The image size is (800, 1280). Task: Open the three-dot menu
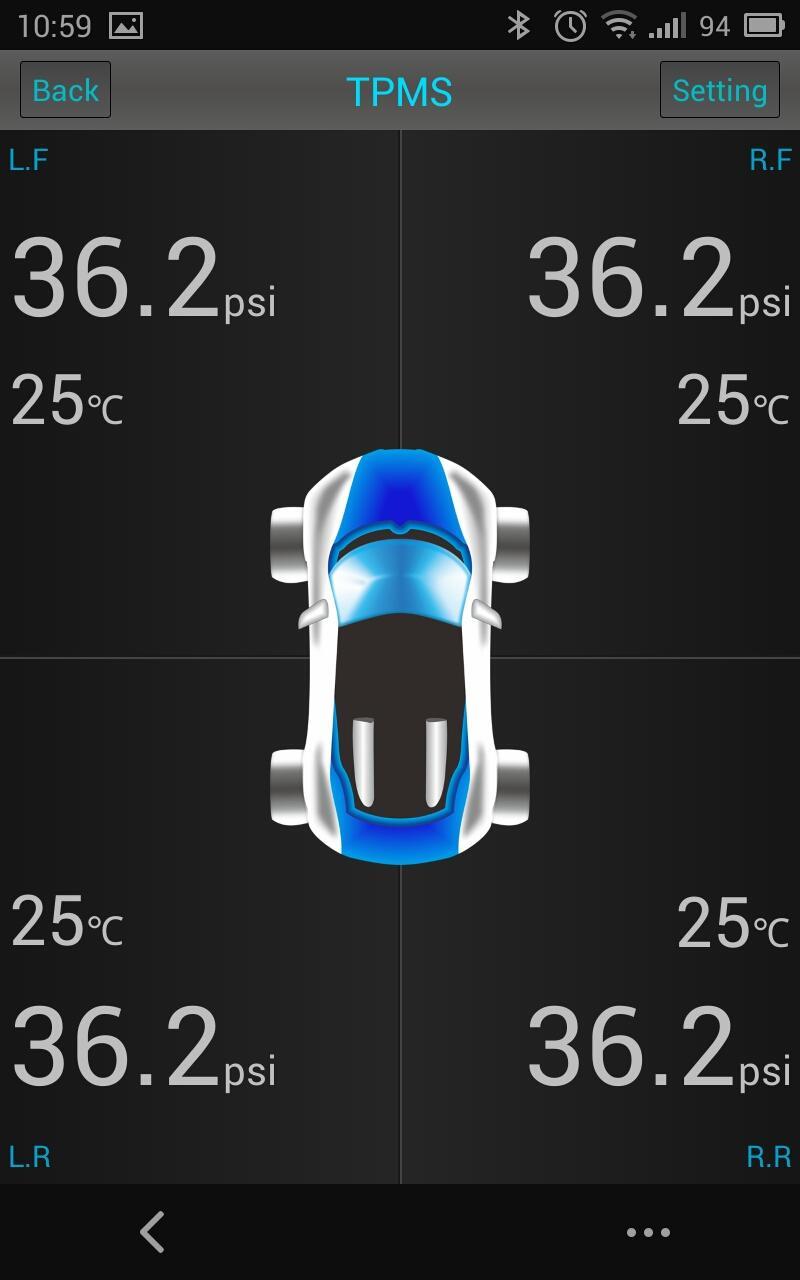(x=648, y=1232)
